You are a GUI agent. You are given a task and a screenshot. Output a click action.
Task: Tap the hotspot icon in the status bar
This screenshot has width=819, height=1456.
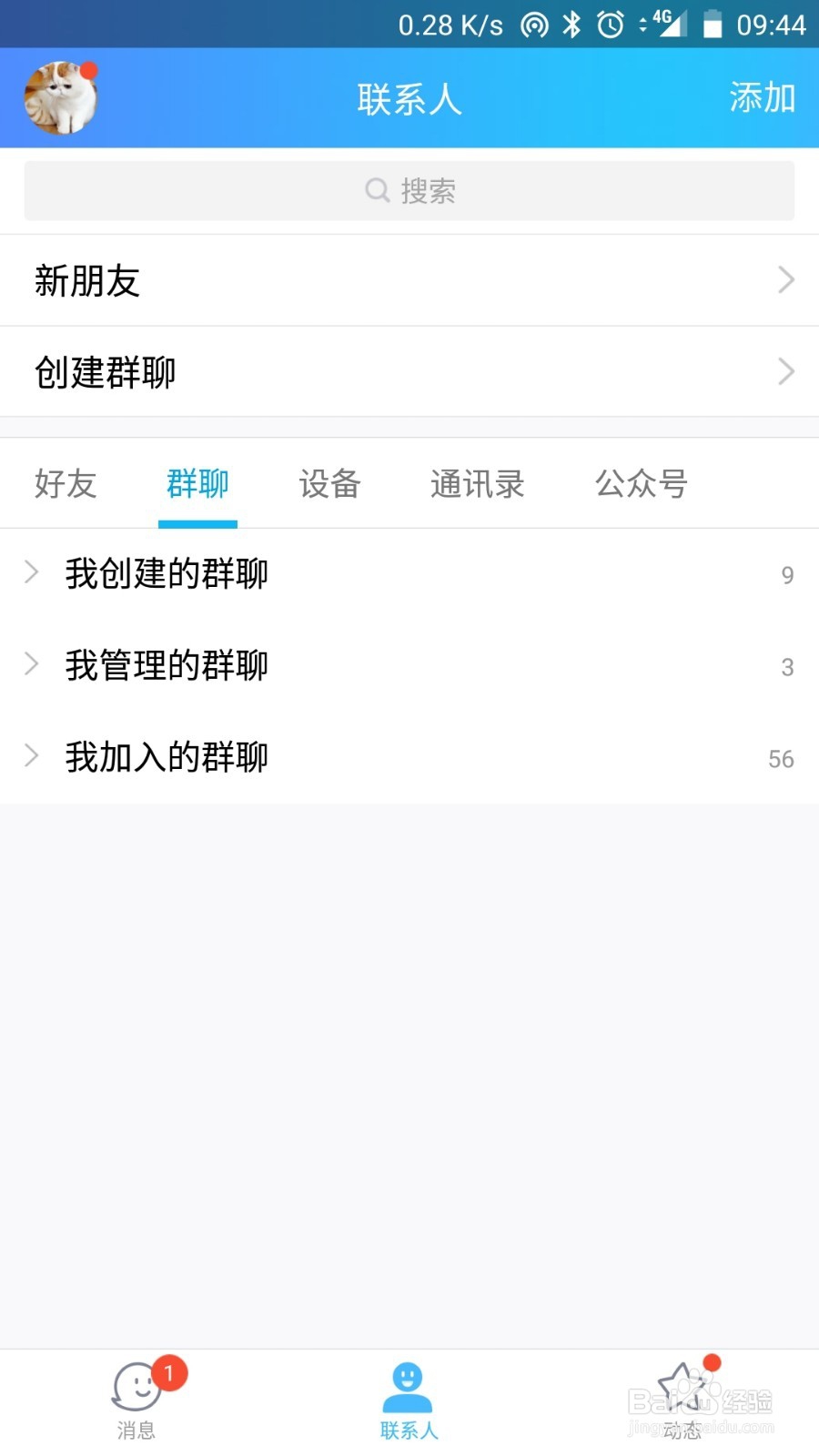point(535,25)
